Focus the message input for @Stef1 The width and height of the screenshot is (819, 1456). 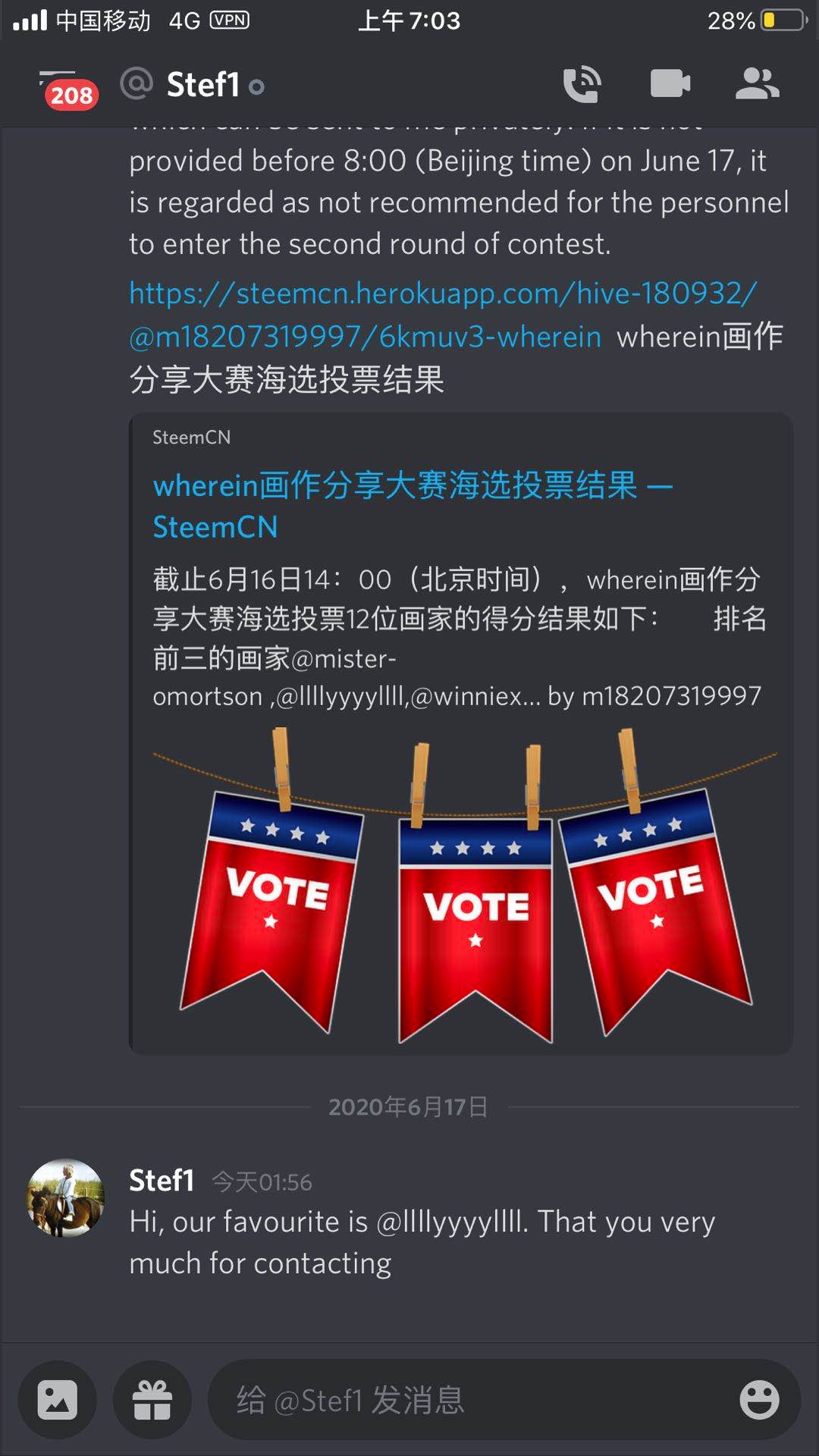470,1400
